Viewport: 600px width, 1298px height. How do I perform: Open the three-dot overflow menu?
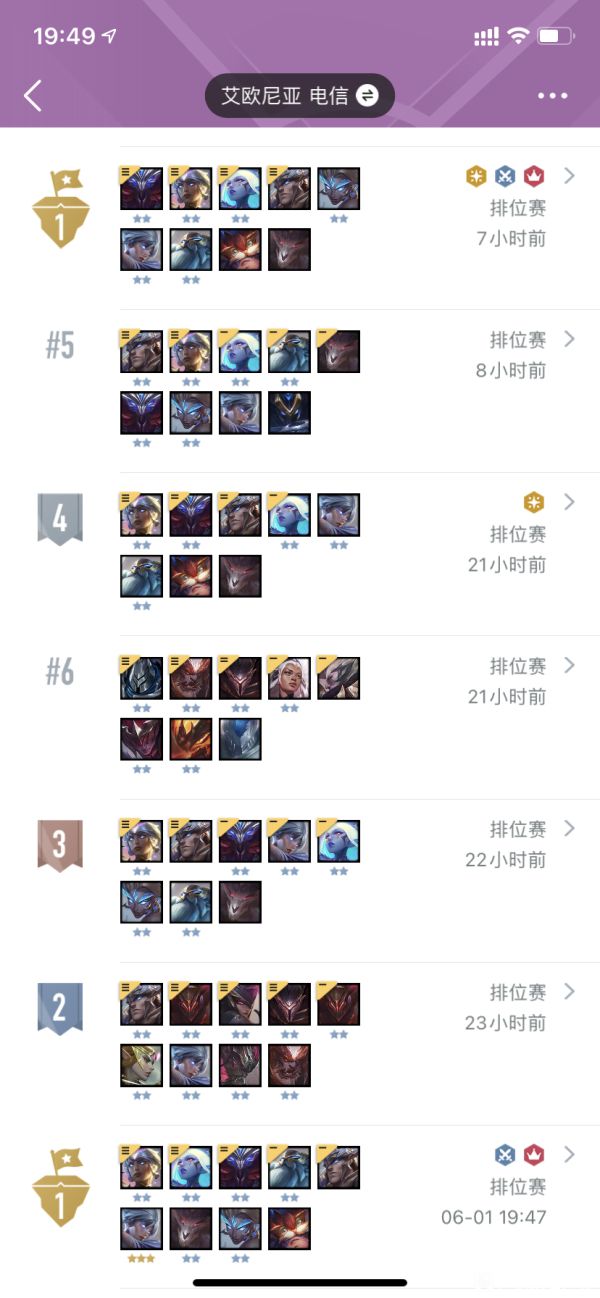[x=552, y=96]
